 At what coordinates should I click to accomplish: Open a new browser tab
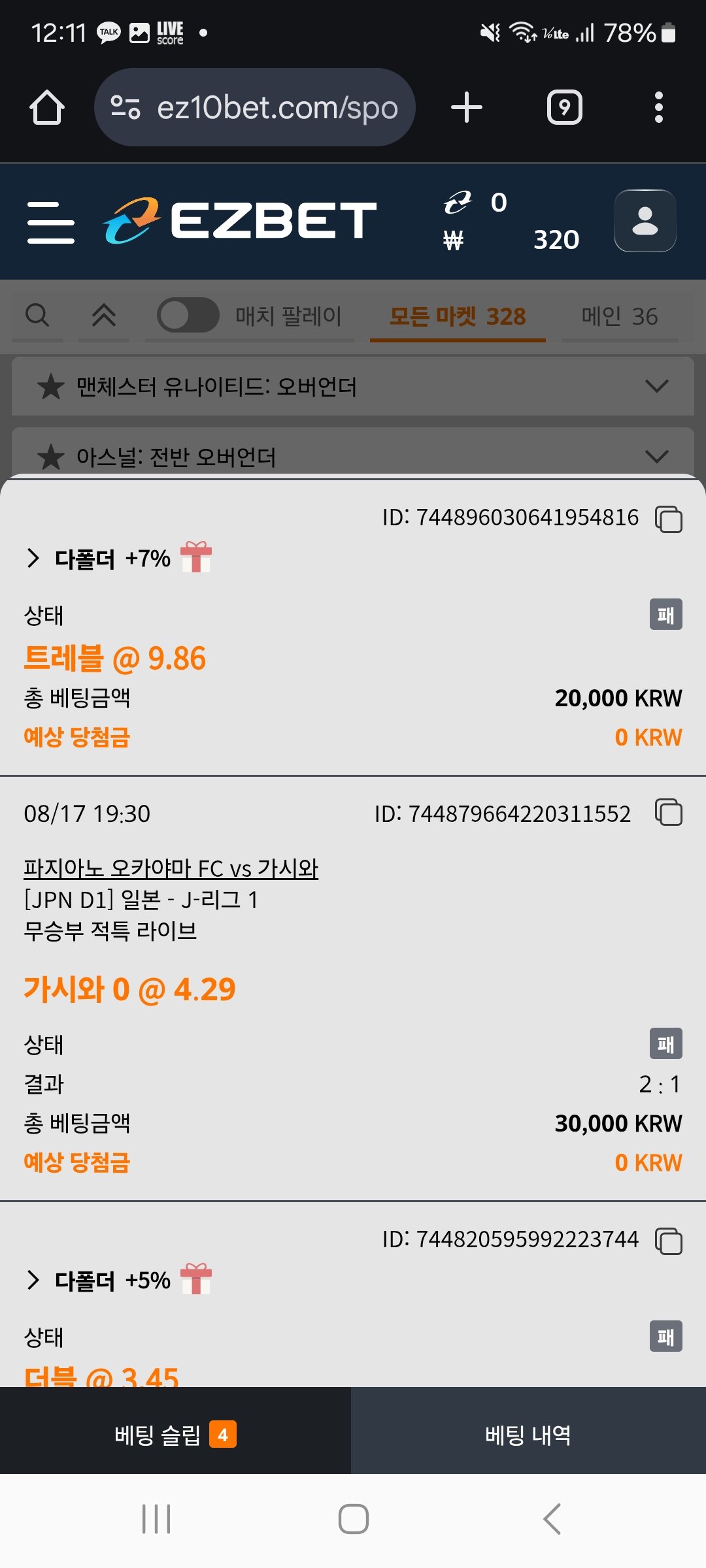tap(467, 107)
